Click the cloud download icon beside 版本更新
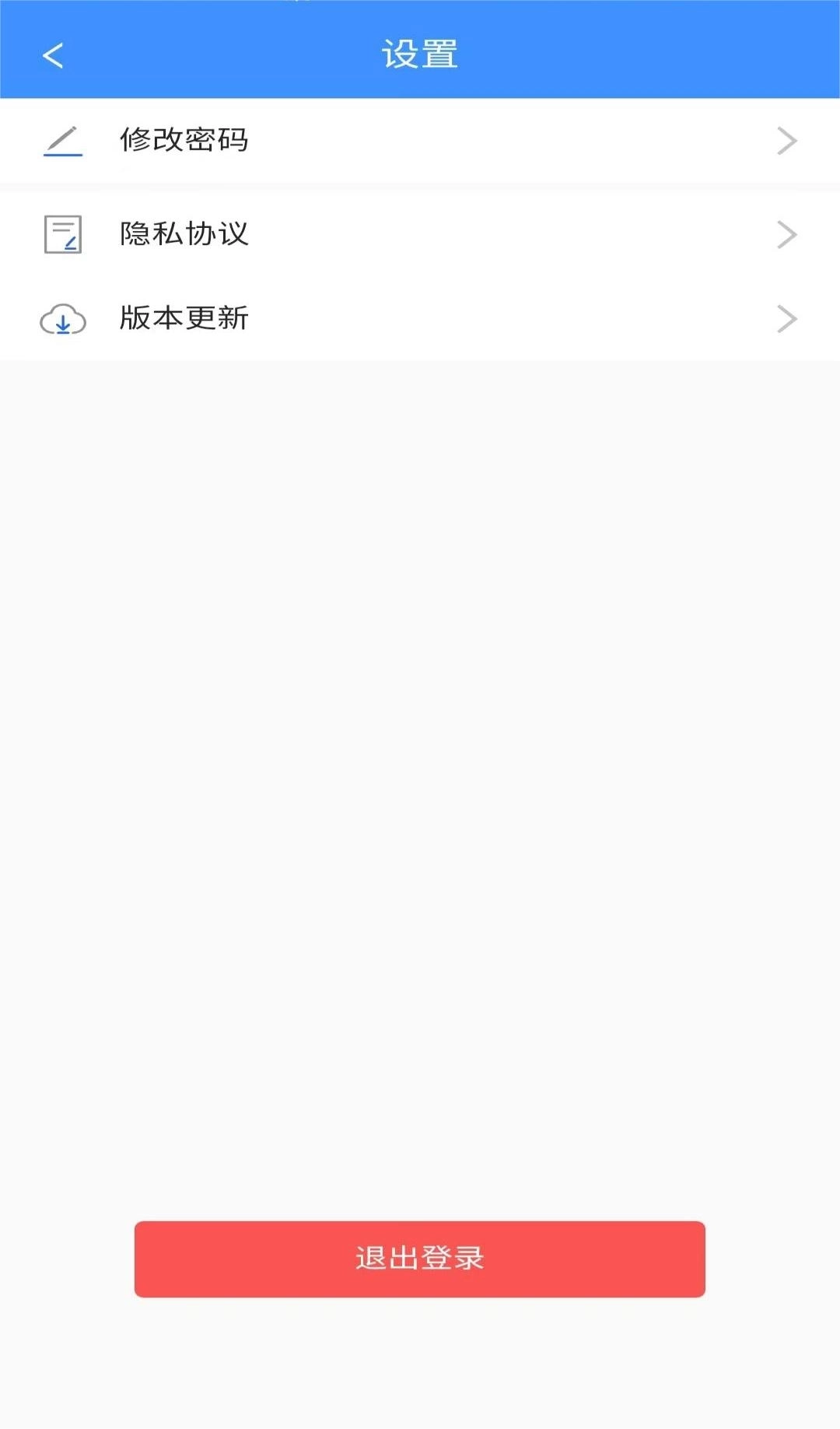The width and height of the screenshot is (840, 1429). click(x=62, y=318)
